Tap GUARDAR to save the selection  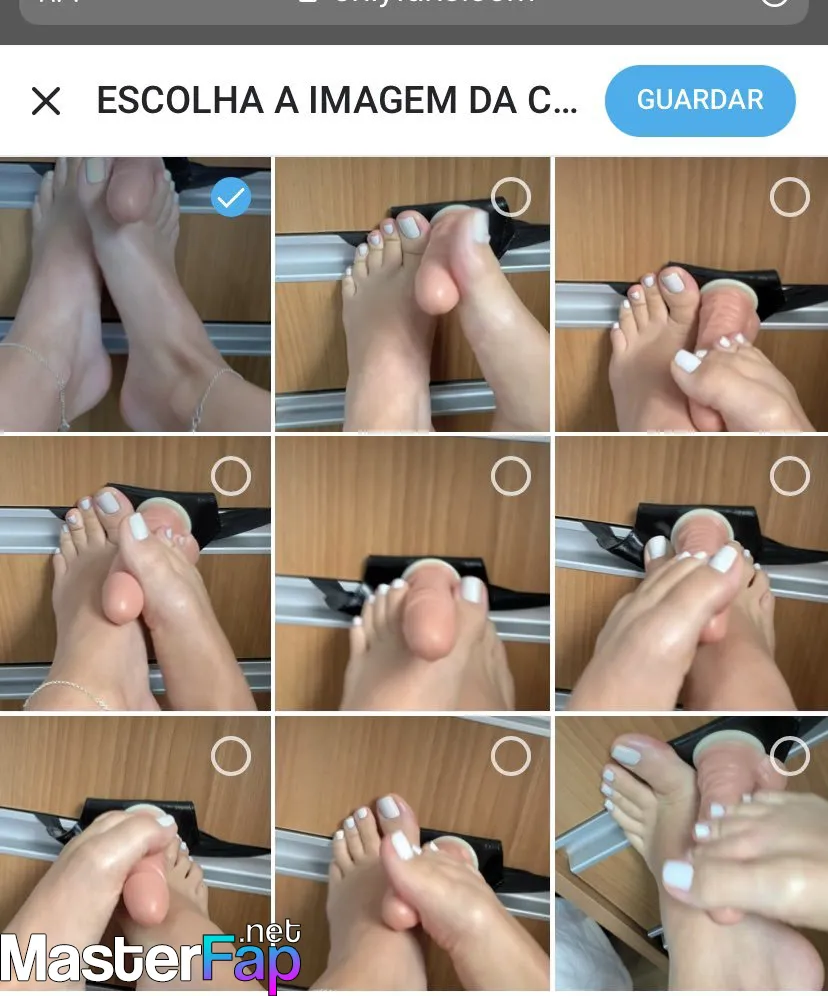coord(700,101)
